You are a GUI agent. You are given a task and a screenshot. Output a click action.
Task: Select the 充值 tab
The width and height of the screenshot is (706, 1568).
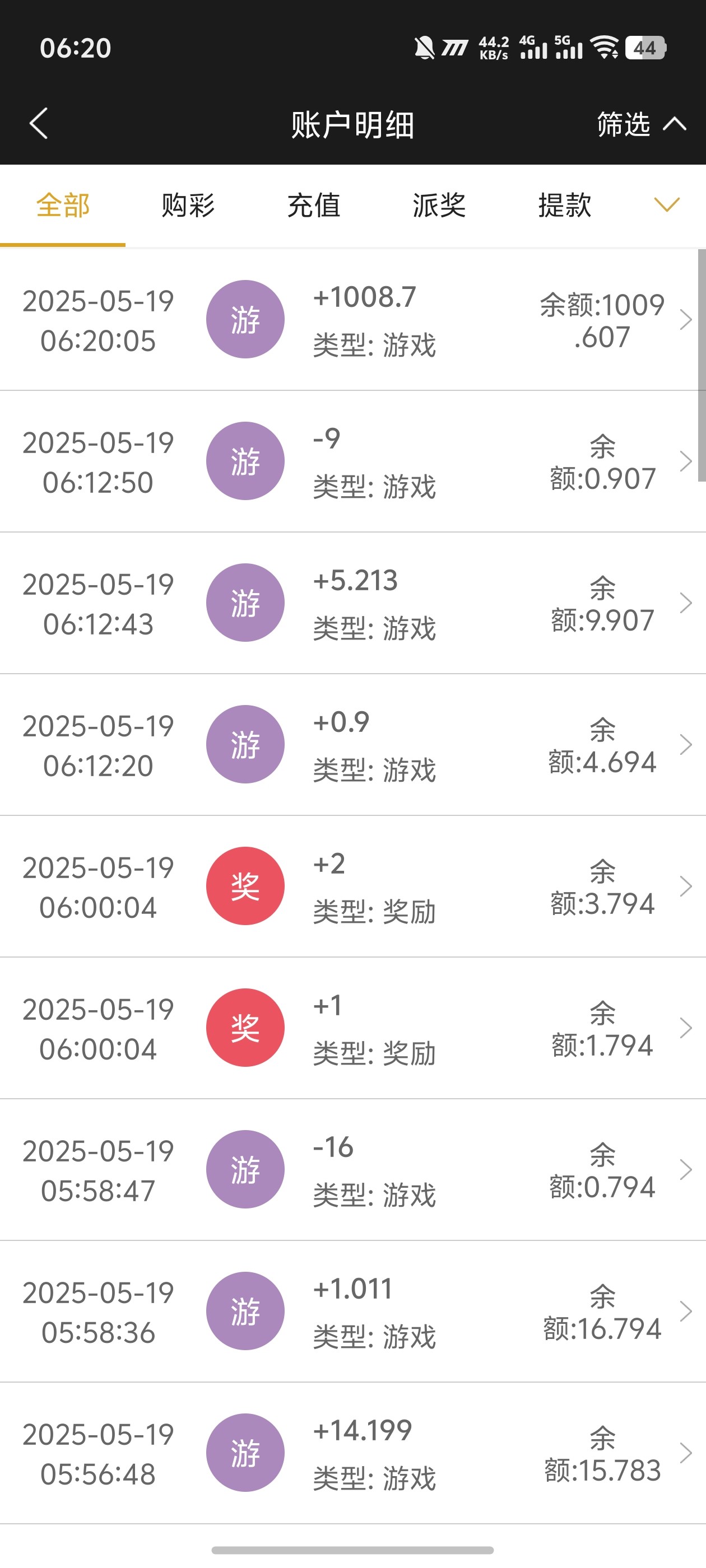coord(314,206)
